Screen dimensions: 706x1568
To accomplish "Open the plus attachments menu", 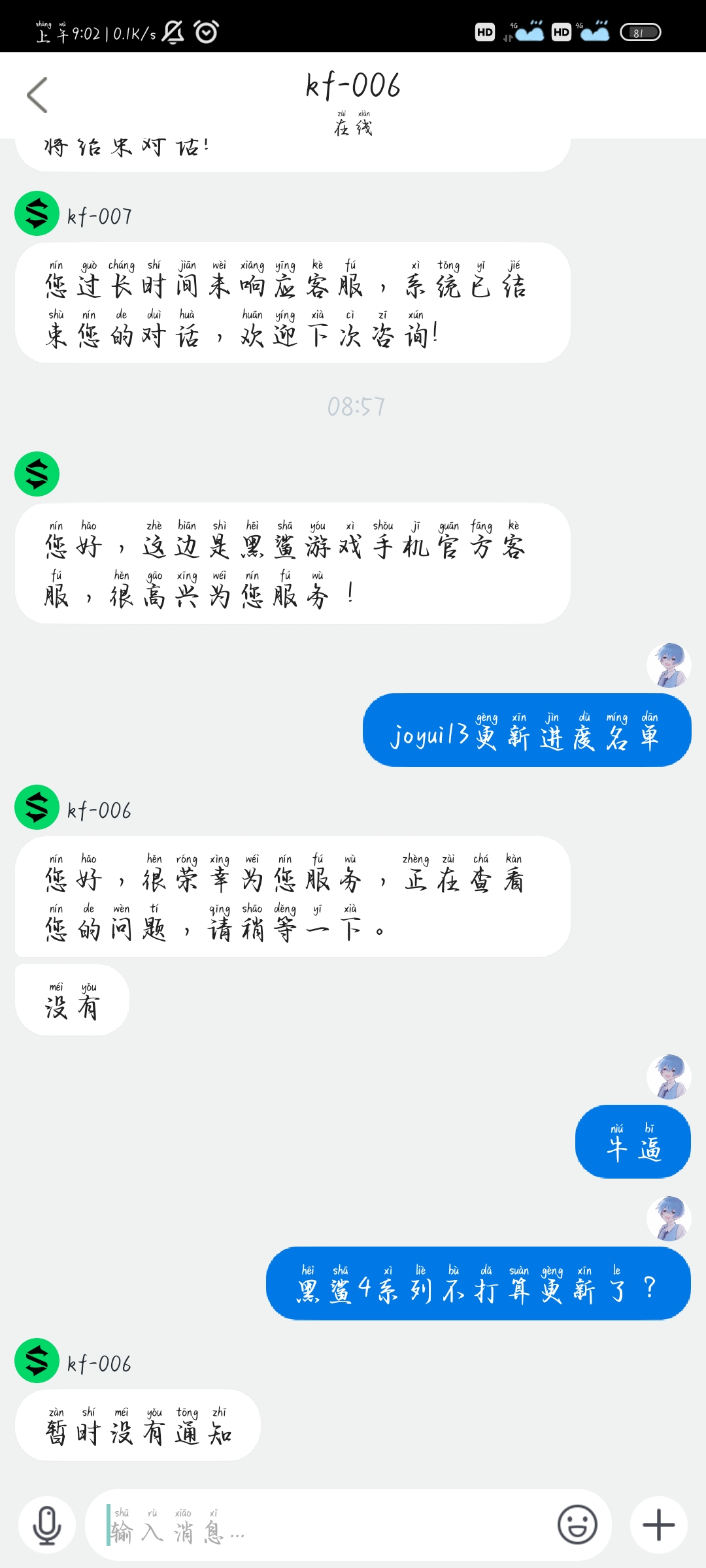I will point(658,1525).
